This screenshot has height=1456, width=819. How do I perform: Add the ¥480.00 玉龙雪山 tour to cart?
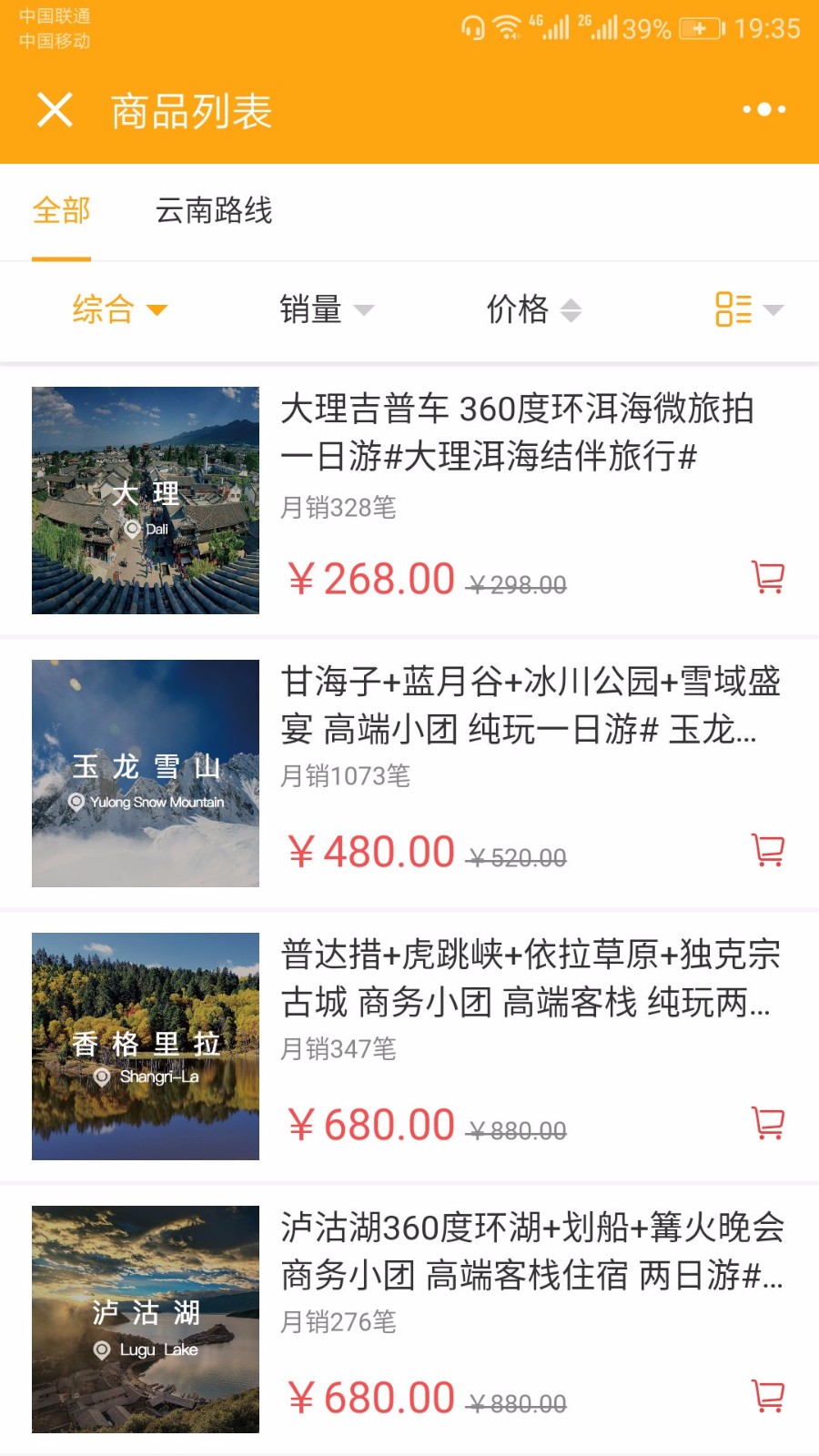pos(768,850)
